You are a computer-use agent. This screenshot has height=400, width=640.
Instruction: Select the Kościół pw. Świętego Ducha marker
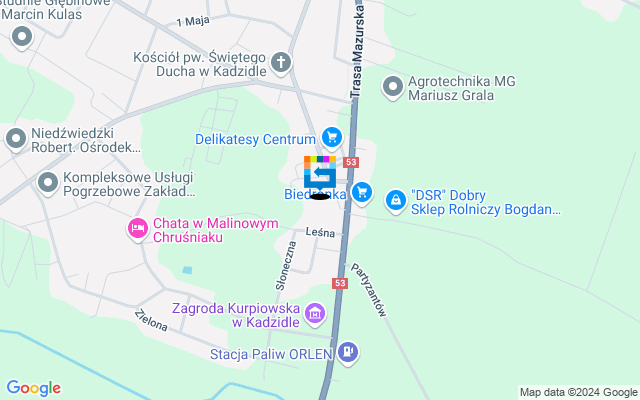point(282,62)
